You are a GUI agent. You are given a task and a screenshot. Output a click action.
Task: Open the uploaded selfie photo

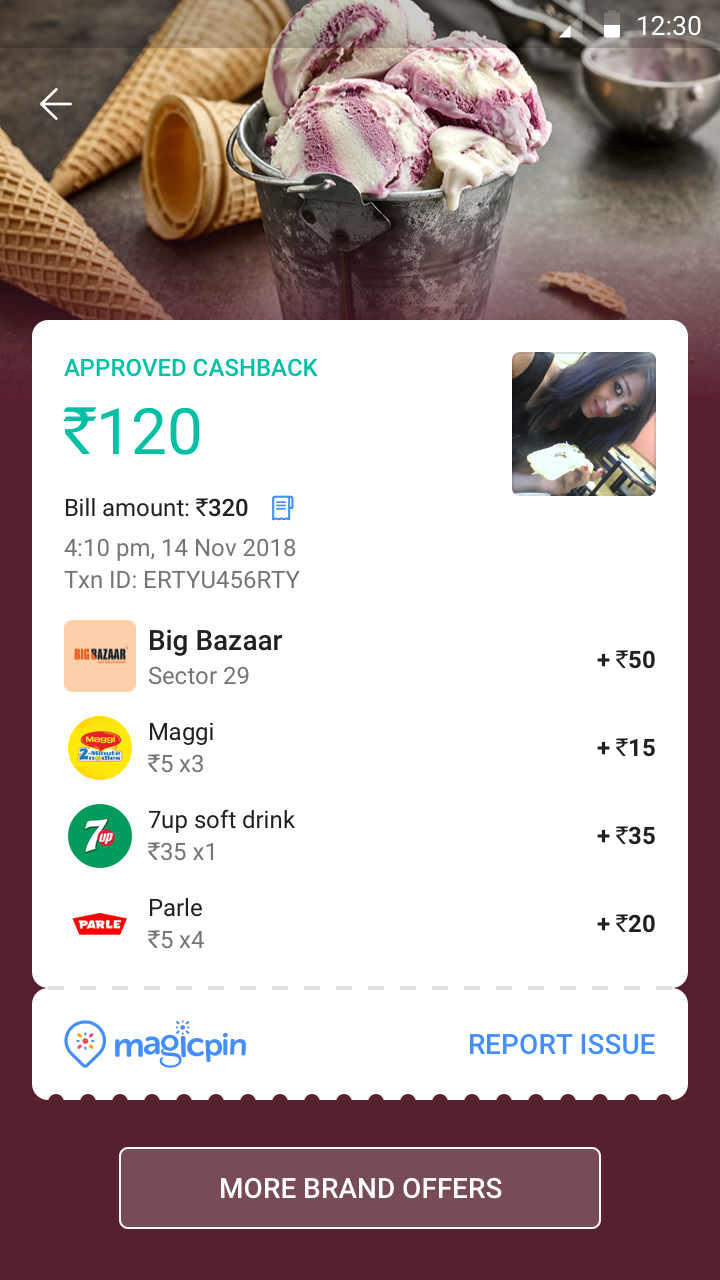[x=584, y=424]
